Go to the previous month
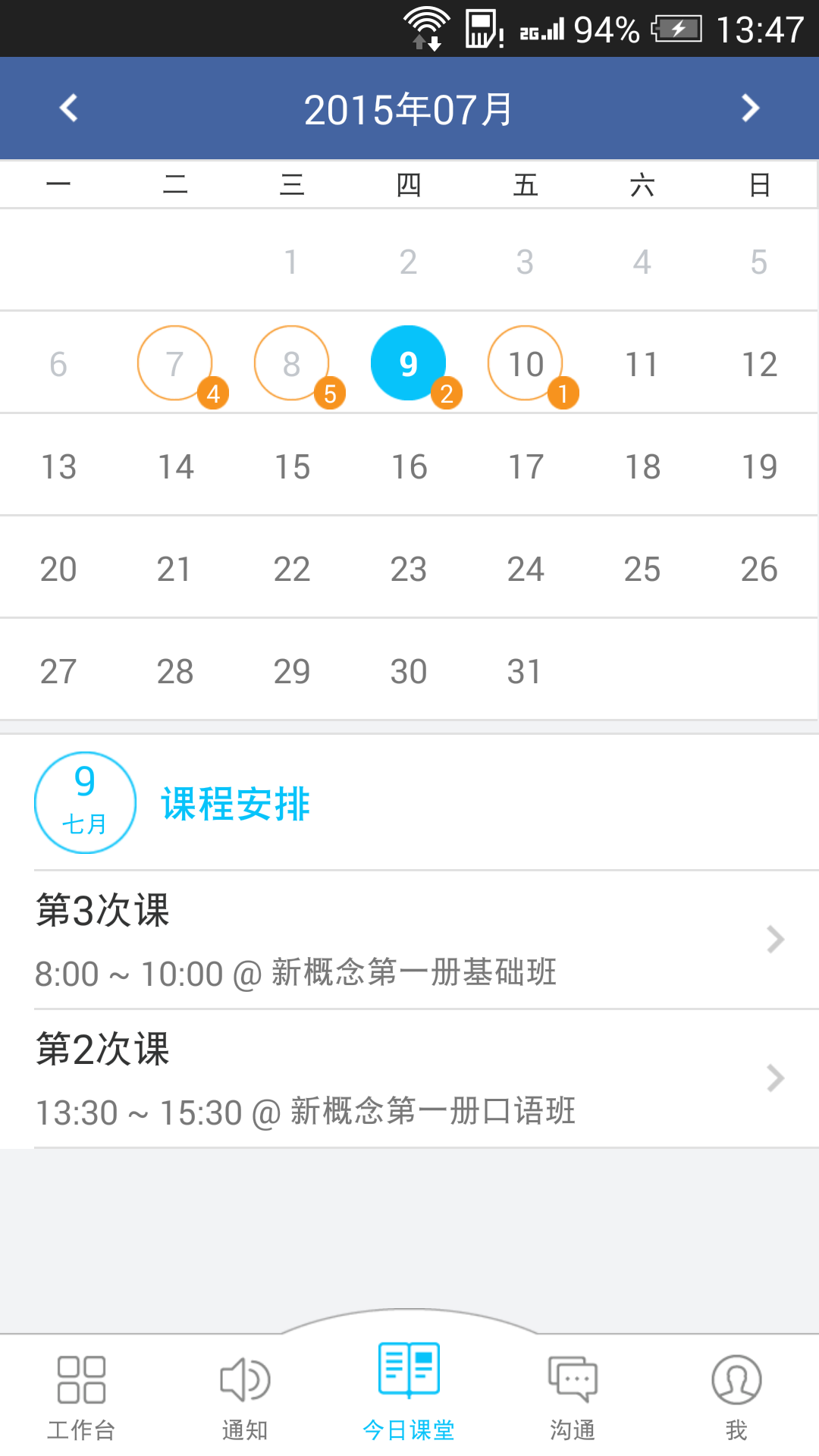Image resolution: width=819 pixels, height=1456 pixels. pos(69,108)
